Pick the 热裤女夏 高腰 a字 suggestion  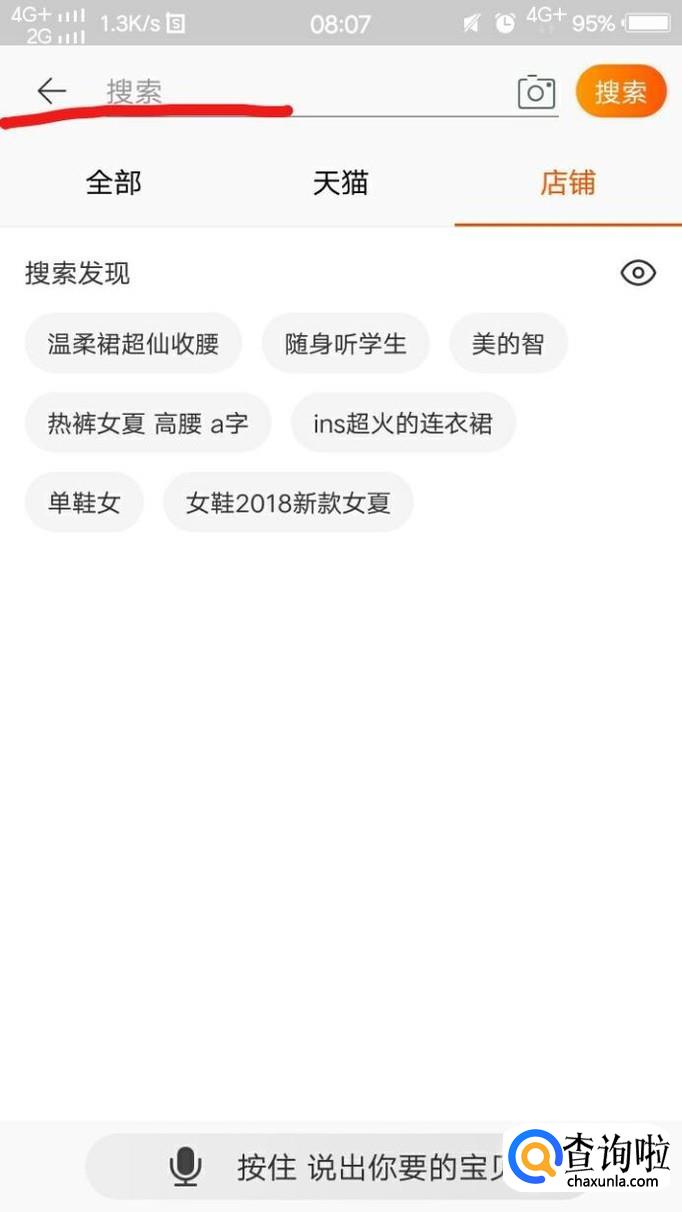click(x=148, y=423)
